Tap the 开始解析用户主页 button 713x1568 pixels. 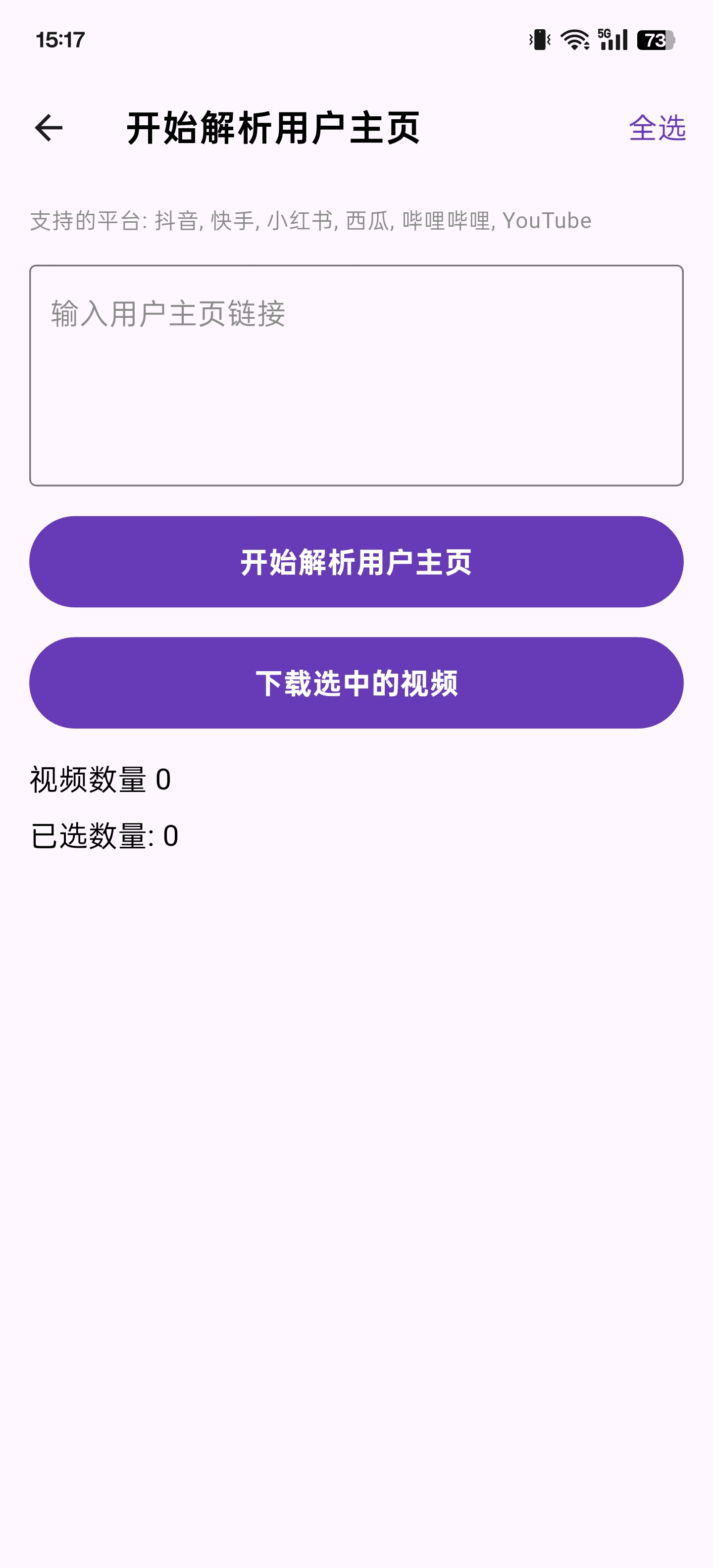[x=356, y=561]
